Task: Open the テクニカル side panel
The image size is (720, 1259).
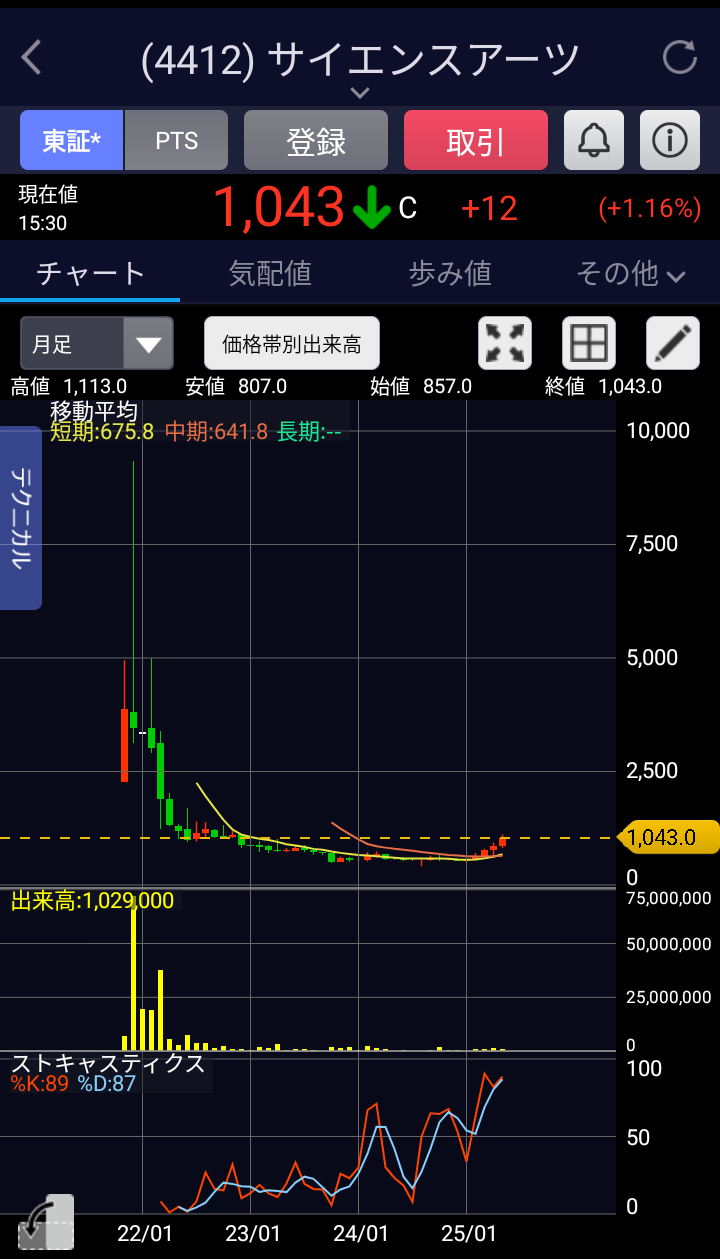Action: 20,518
